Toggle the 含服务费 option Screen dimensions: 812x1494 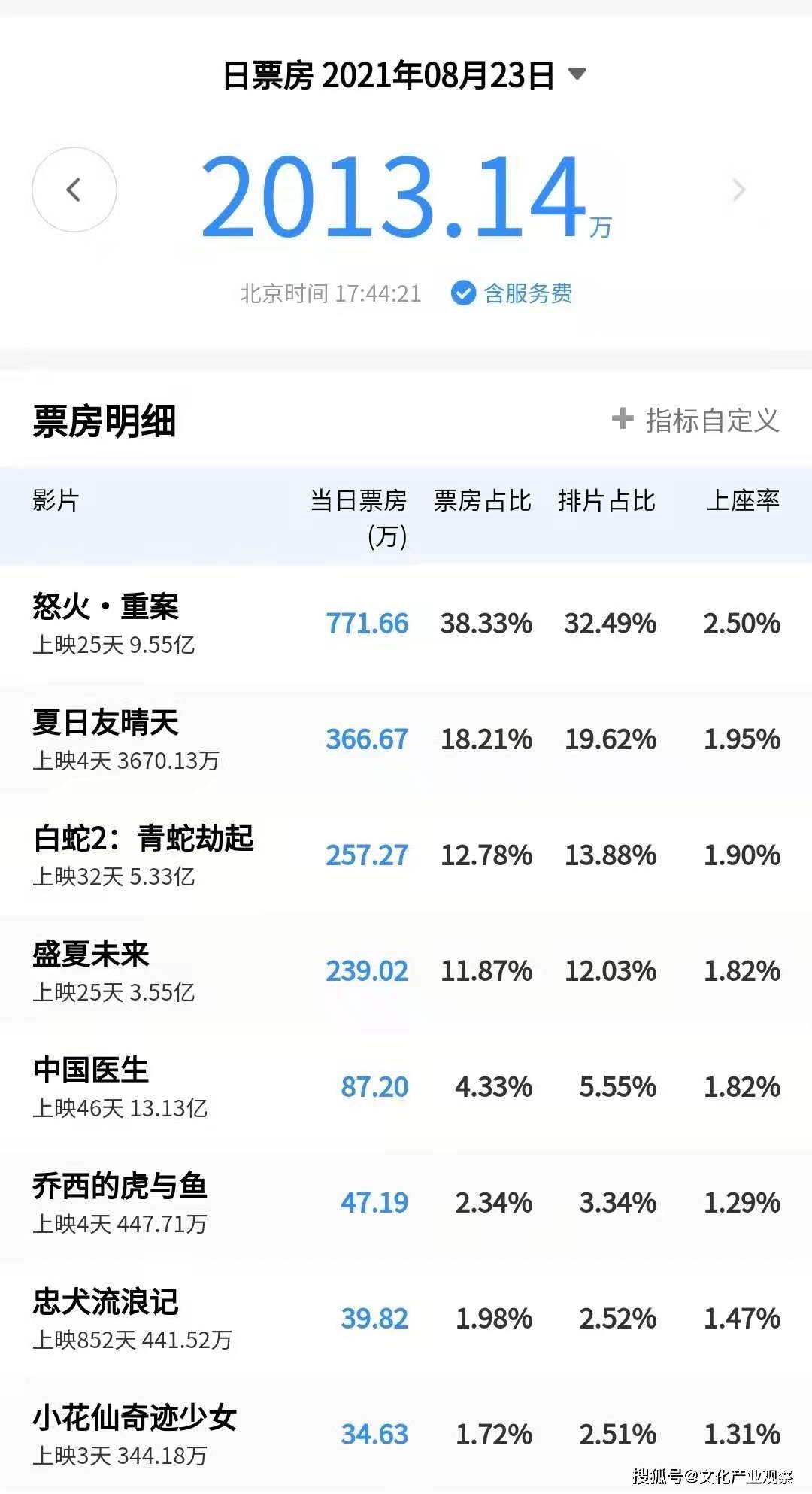[512, 293]
